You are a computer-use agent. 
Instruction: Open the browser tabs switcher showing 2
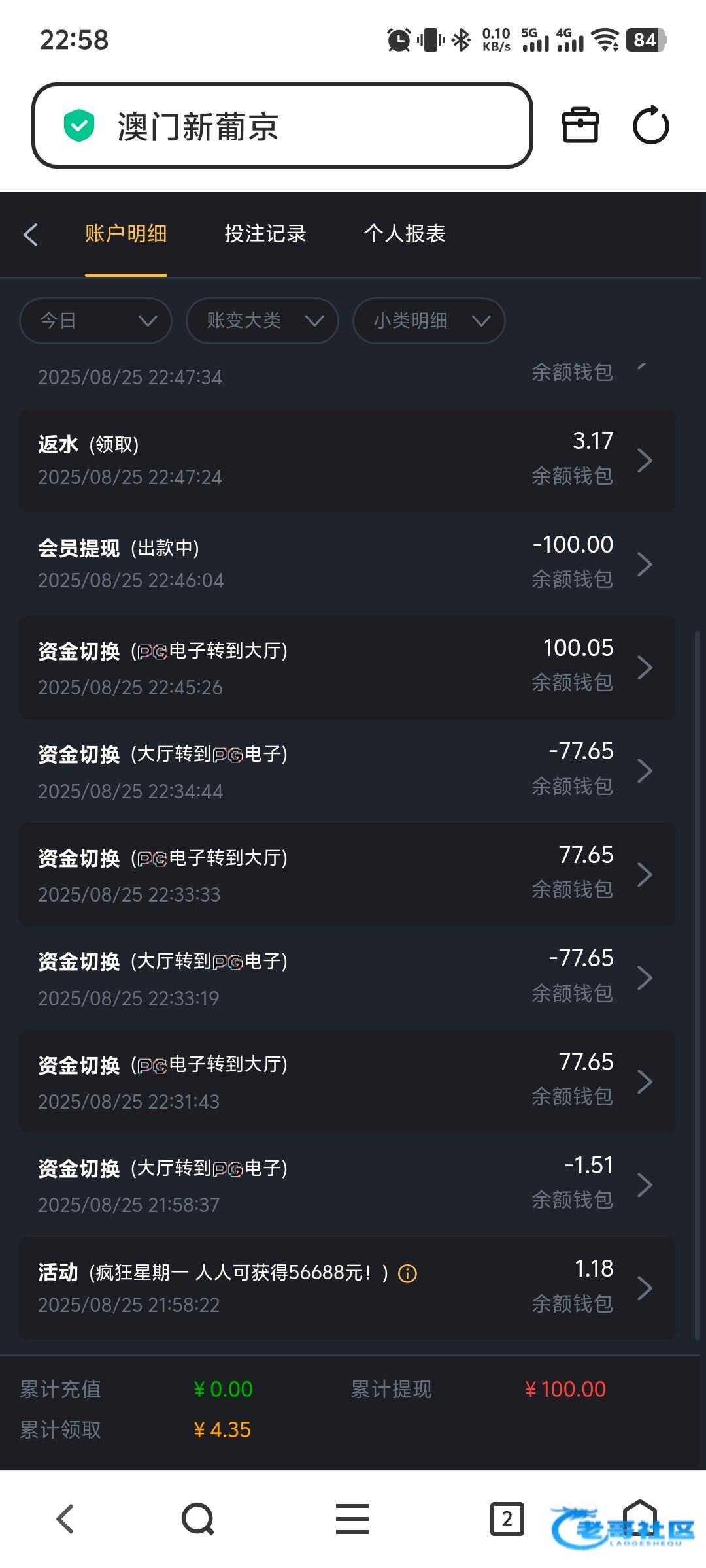pyautogui.click(x=507, y=1519)
